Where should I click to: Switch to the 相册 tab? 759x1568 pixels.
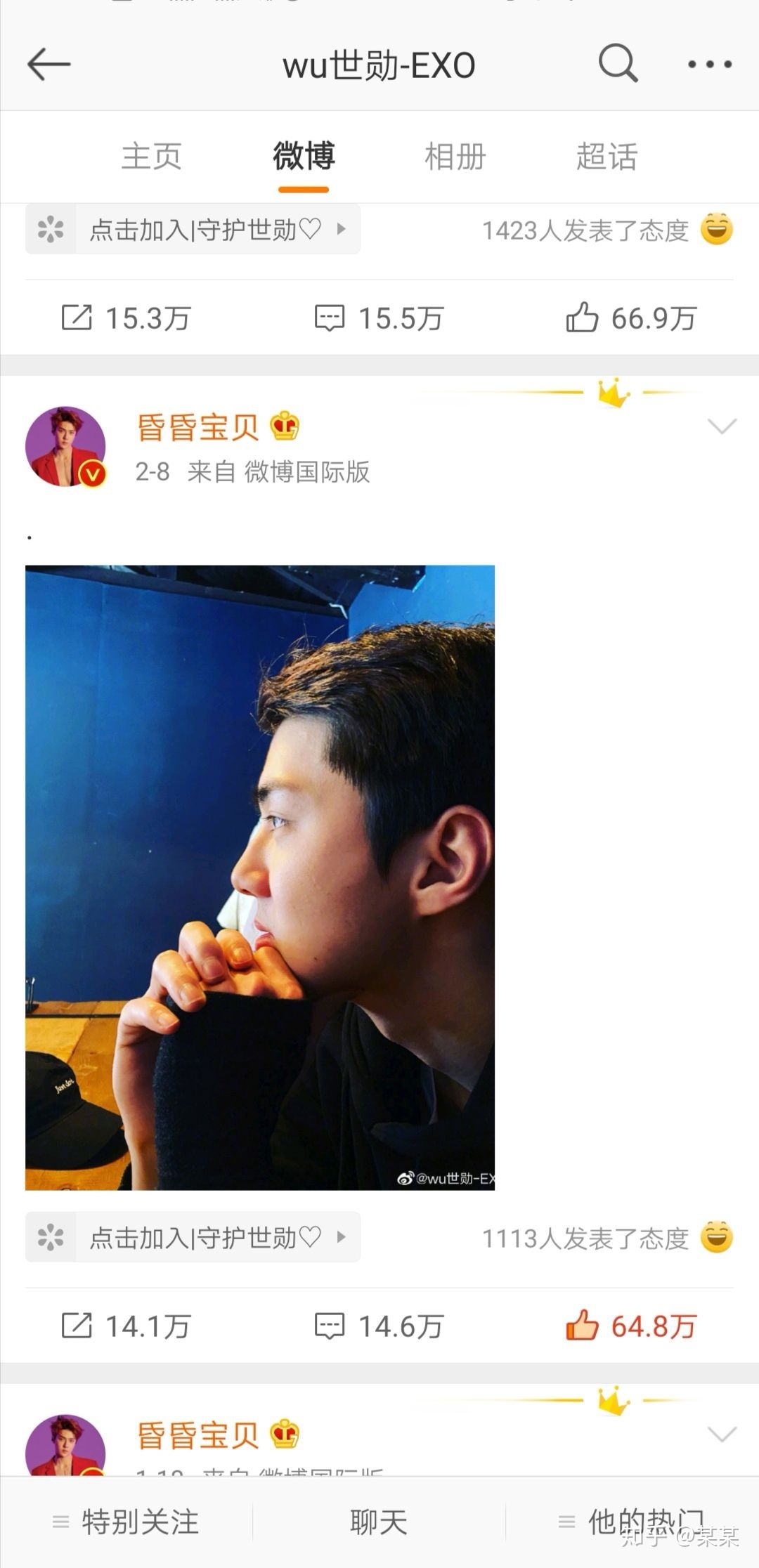455,157
